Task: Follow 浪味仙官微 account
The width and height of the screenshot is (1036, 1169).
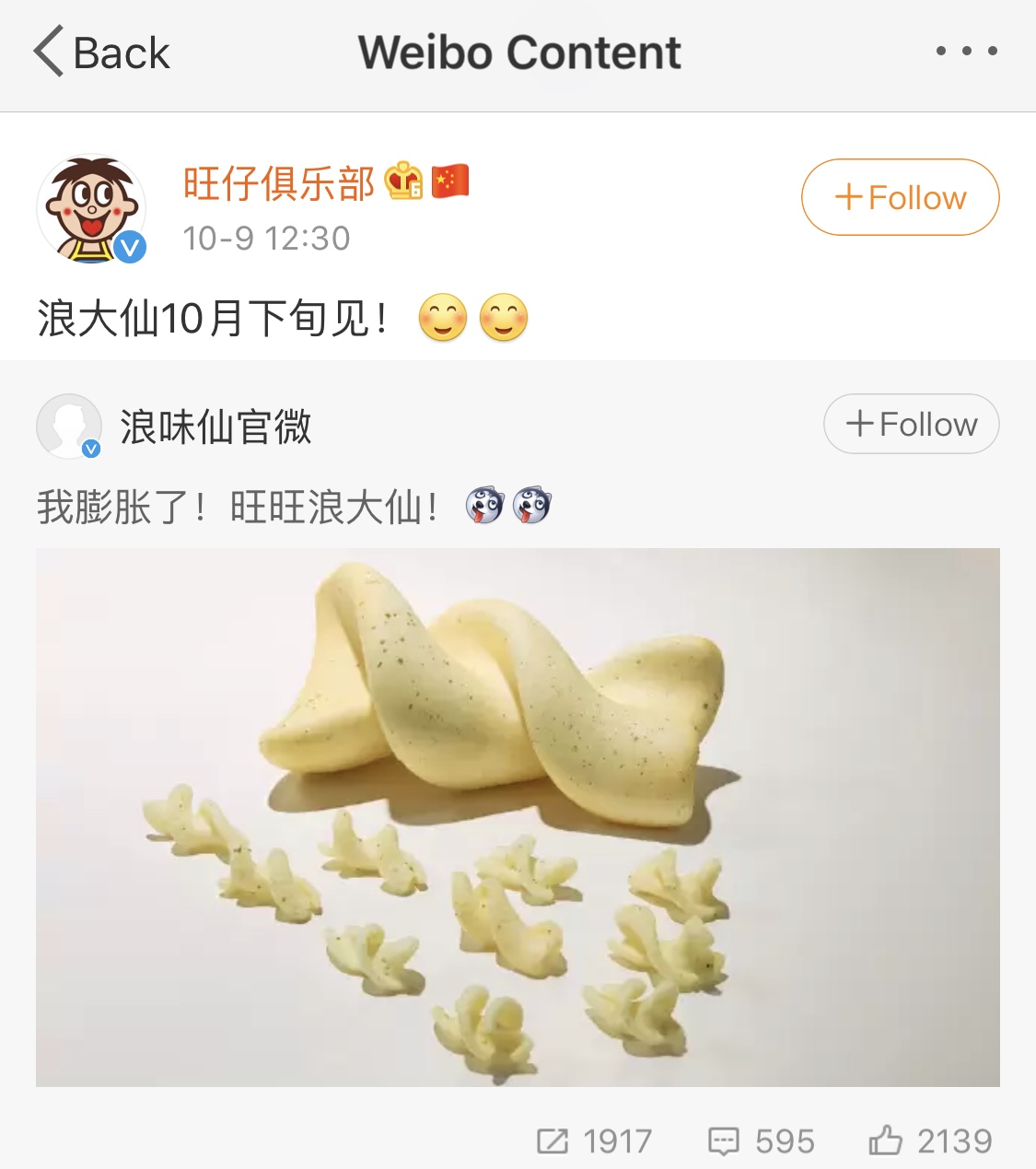Action: (x=911, y=424)
